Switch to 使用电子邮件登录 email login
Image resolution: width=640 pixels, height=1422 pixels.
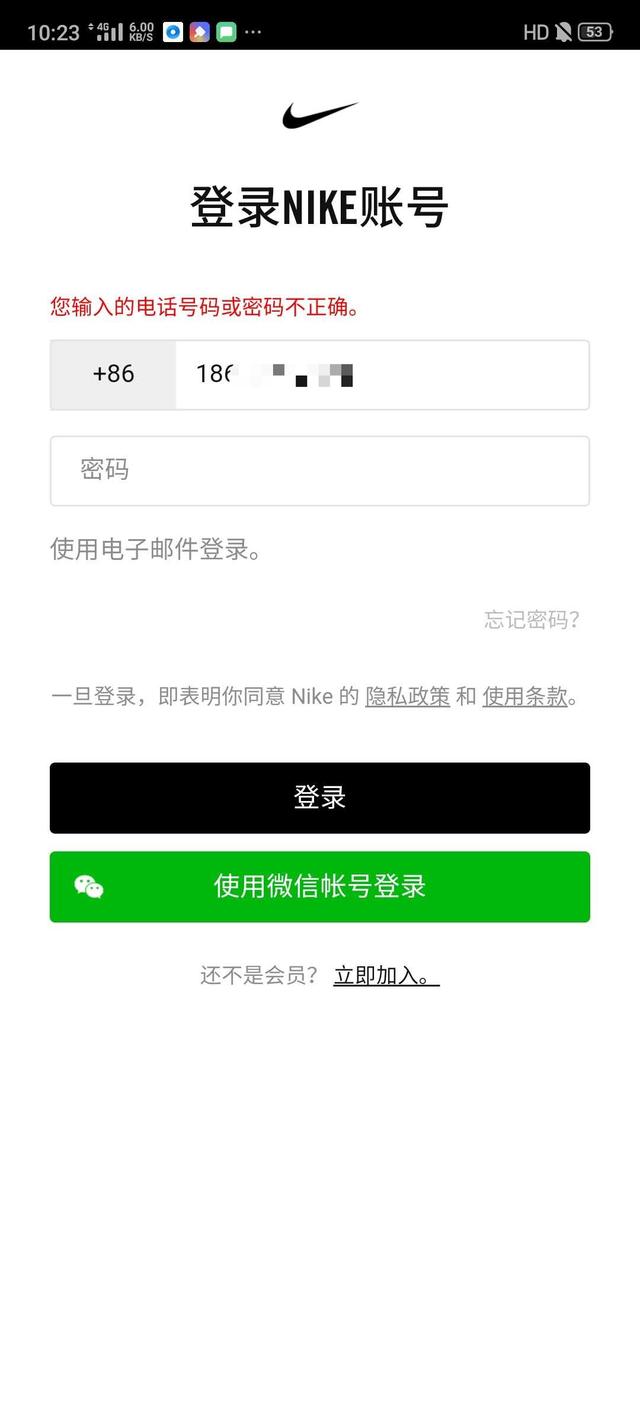coord(156,549)
